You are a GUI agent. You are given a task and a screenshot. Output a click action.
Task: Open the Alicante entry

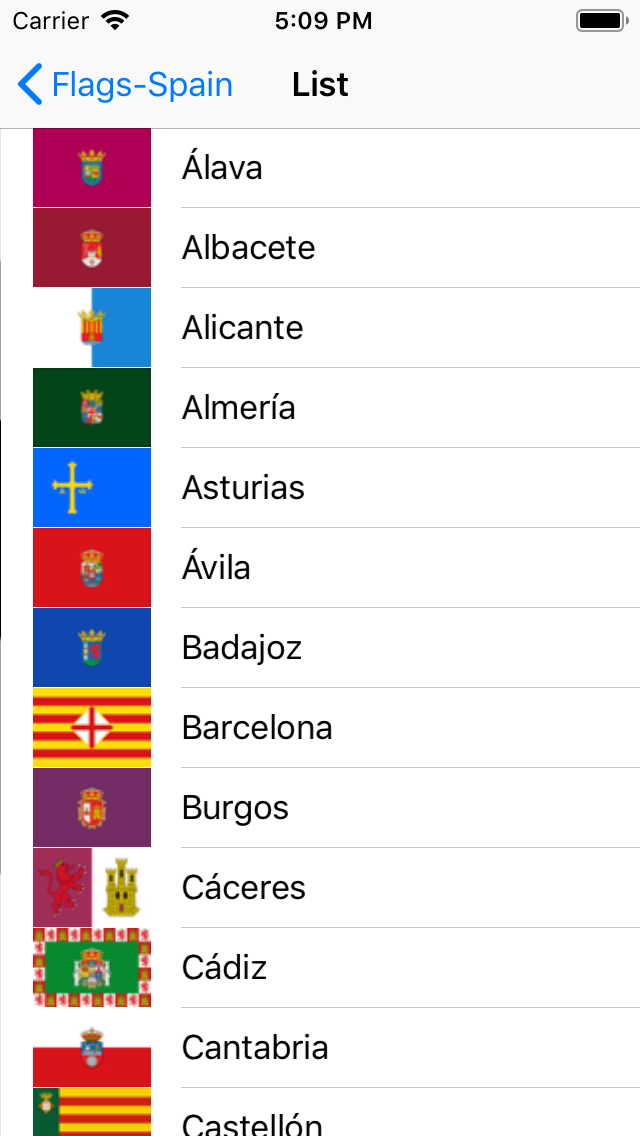tap(320, 327)
